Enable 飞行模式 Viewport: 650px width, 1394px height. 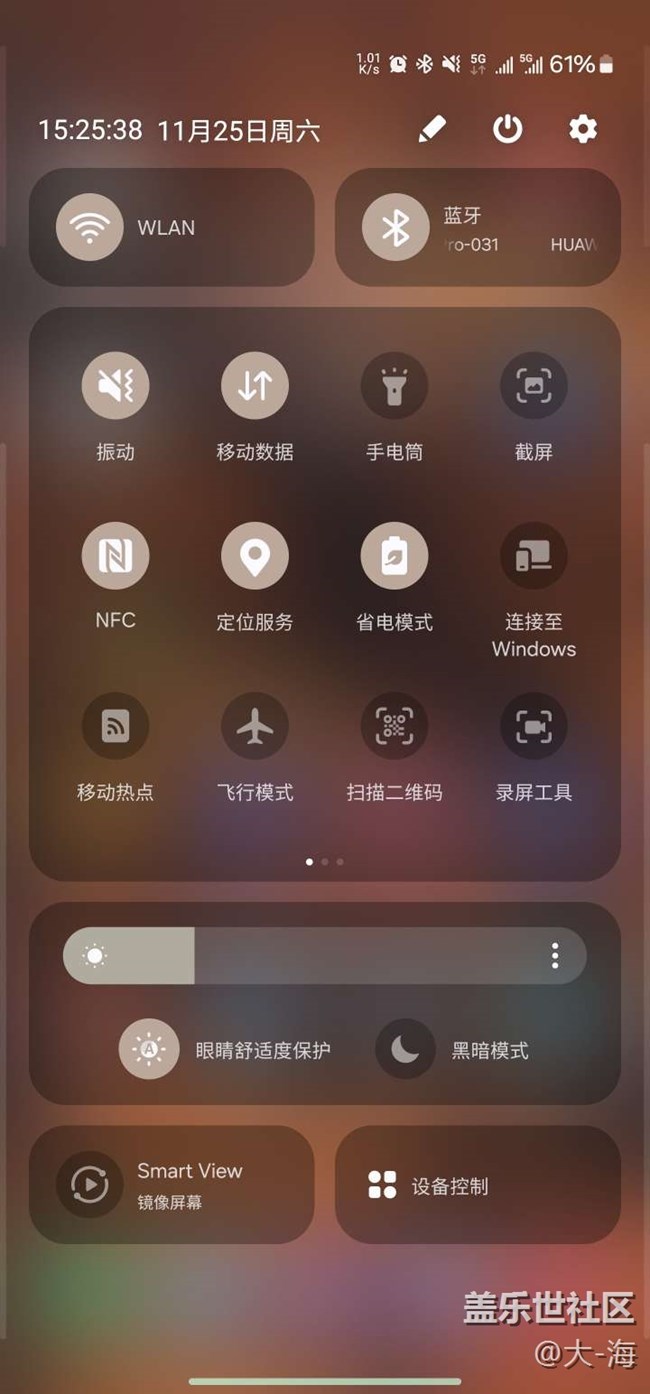pyautogui.click(x=255, y=726)
